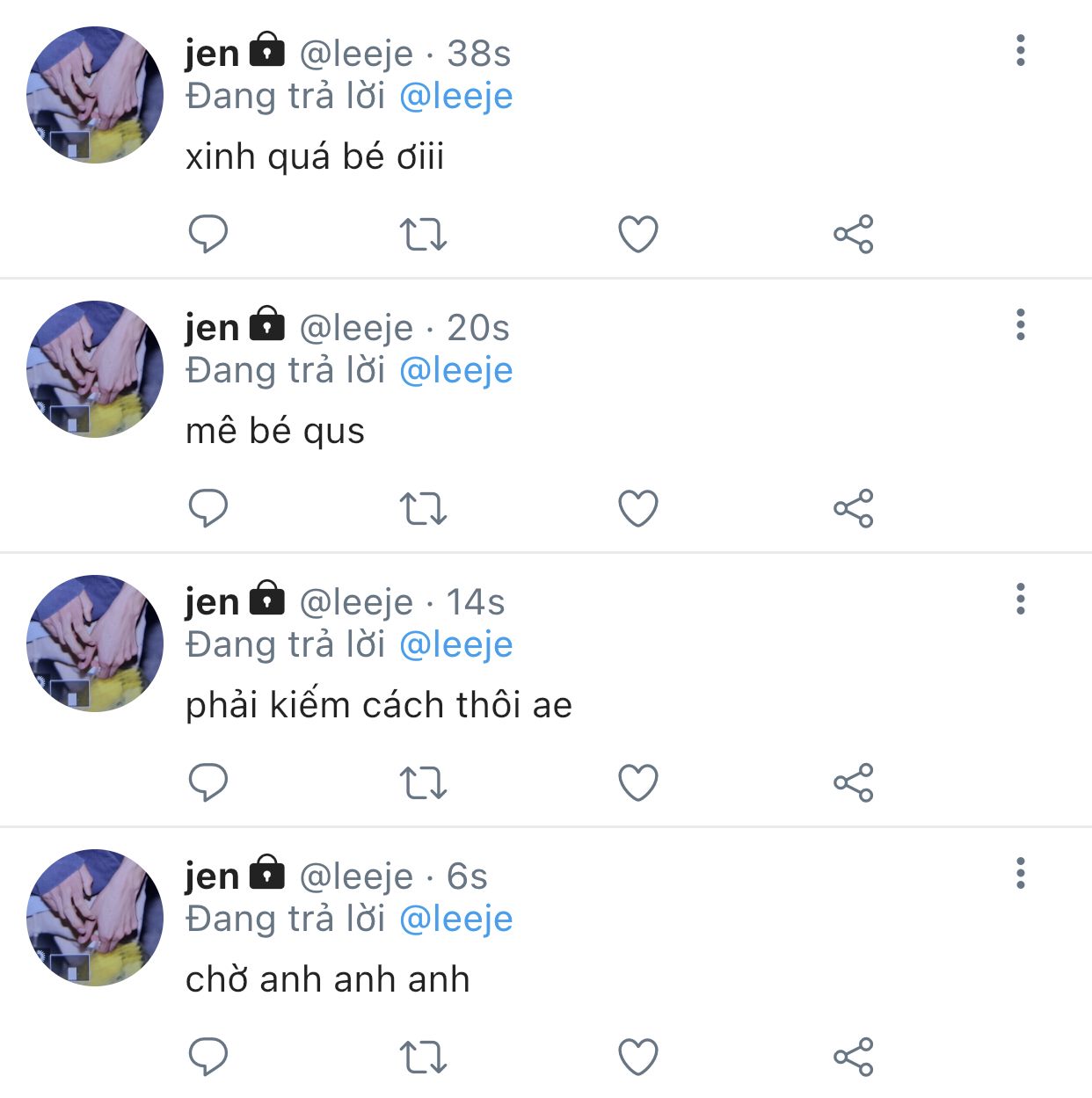
Task: Open overflow menu on "xinh quá bé ơiii" tweet
Action: (x=1020, y=51)
